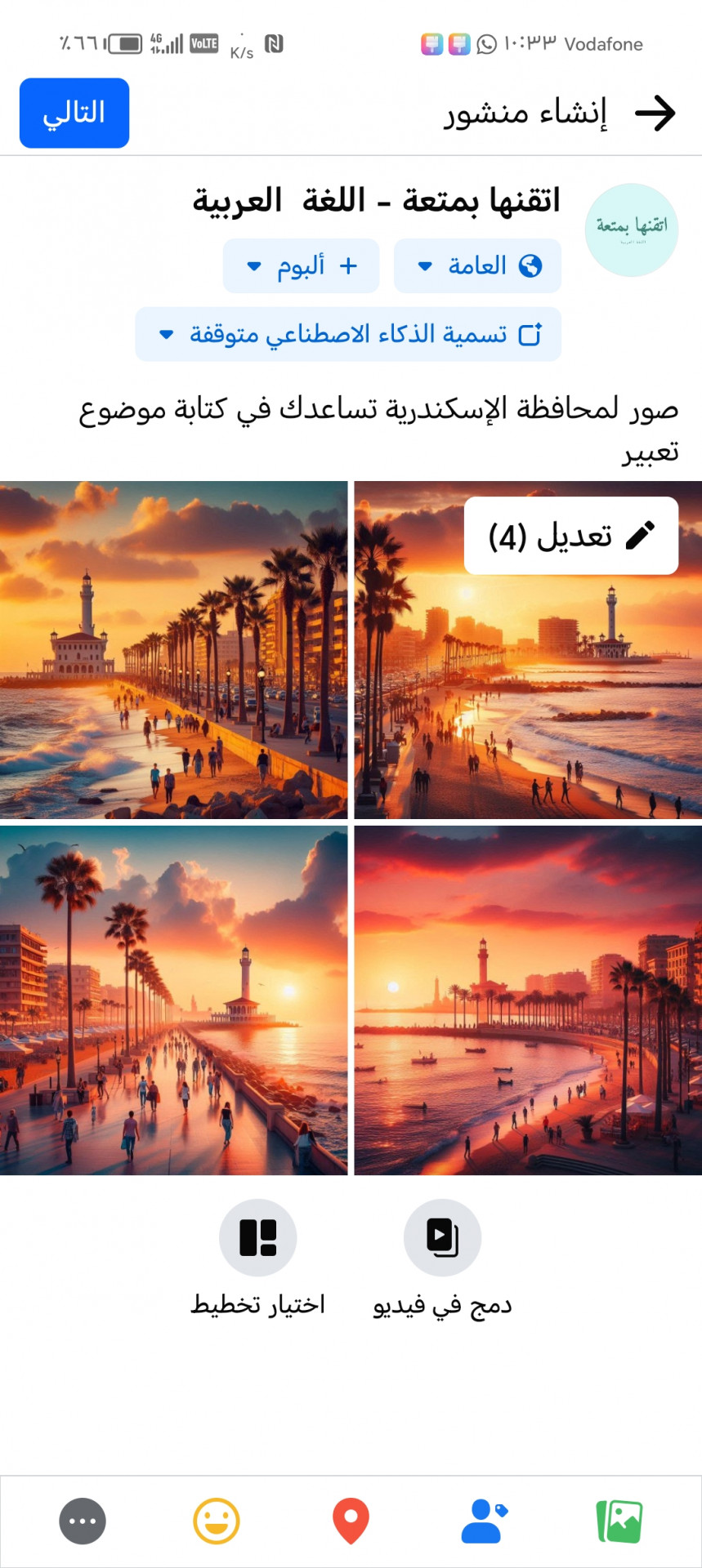The image size is (702, 1568).
Task: Add a feeling with the emoji icon
Action: 216,1521
